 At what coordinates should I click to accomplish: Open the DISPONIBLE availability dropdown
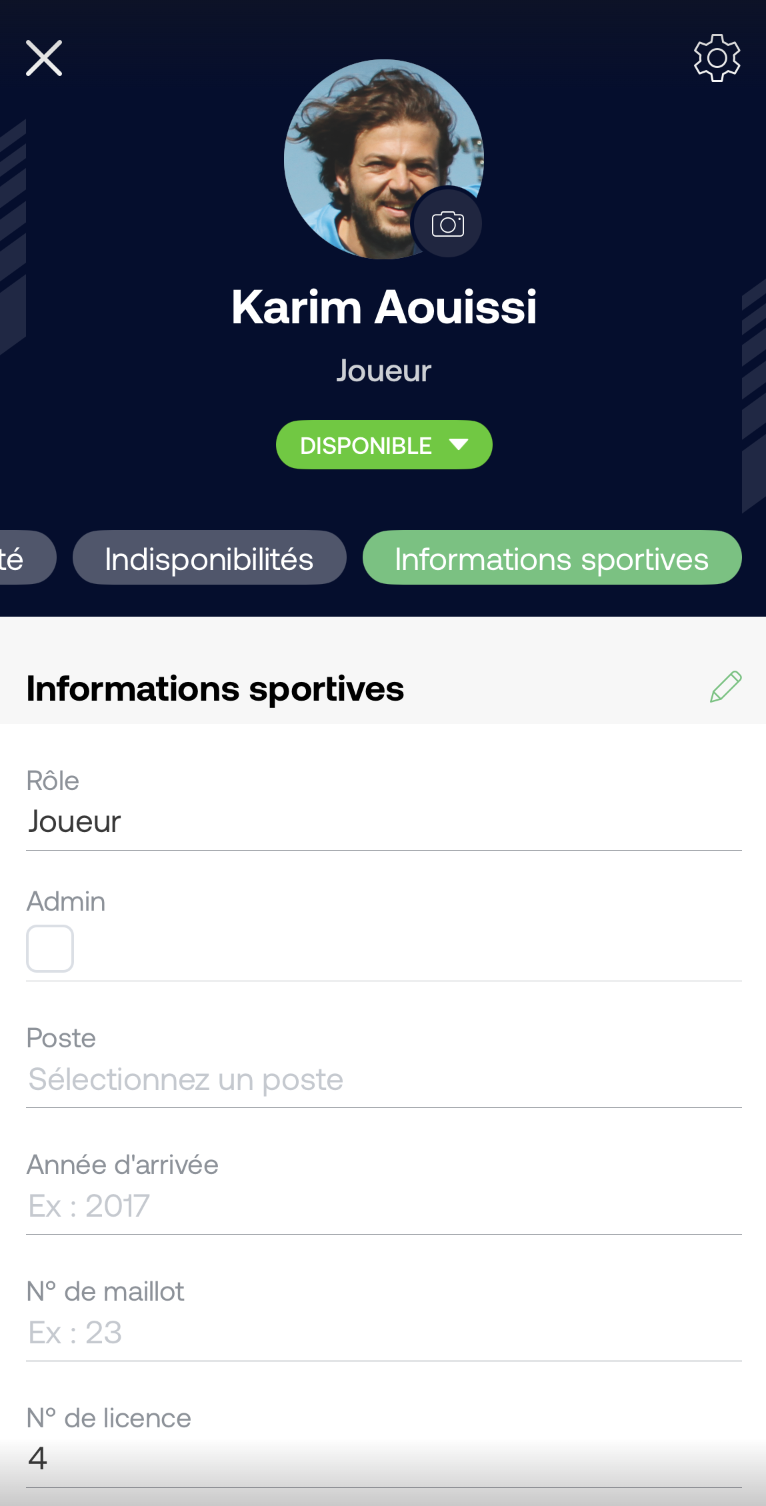tap(384, 445)
